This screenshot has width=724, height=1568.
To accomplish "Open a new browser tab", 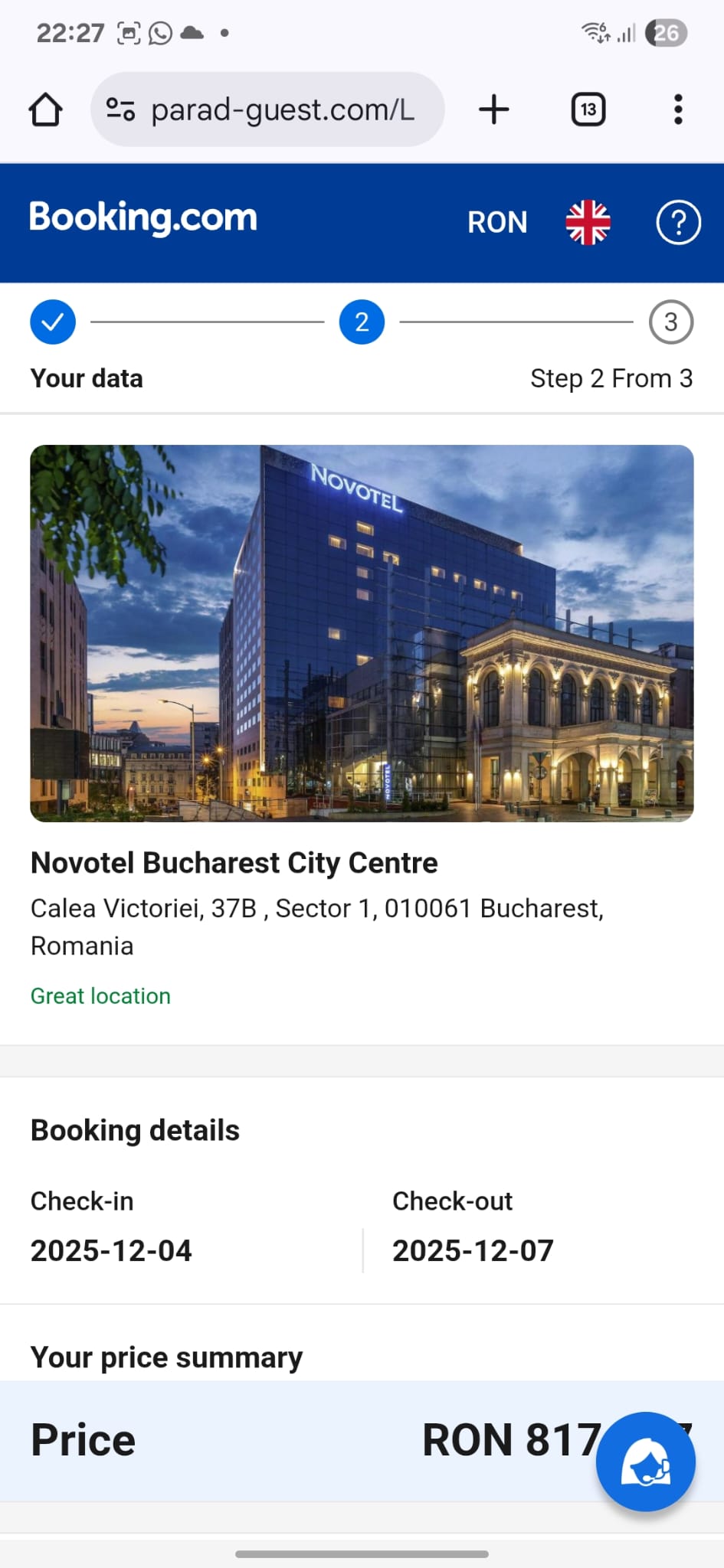I will 494,109.
